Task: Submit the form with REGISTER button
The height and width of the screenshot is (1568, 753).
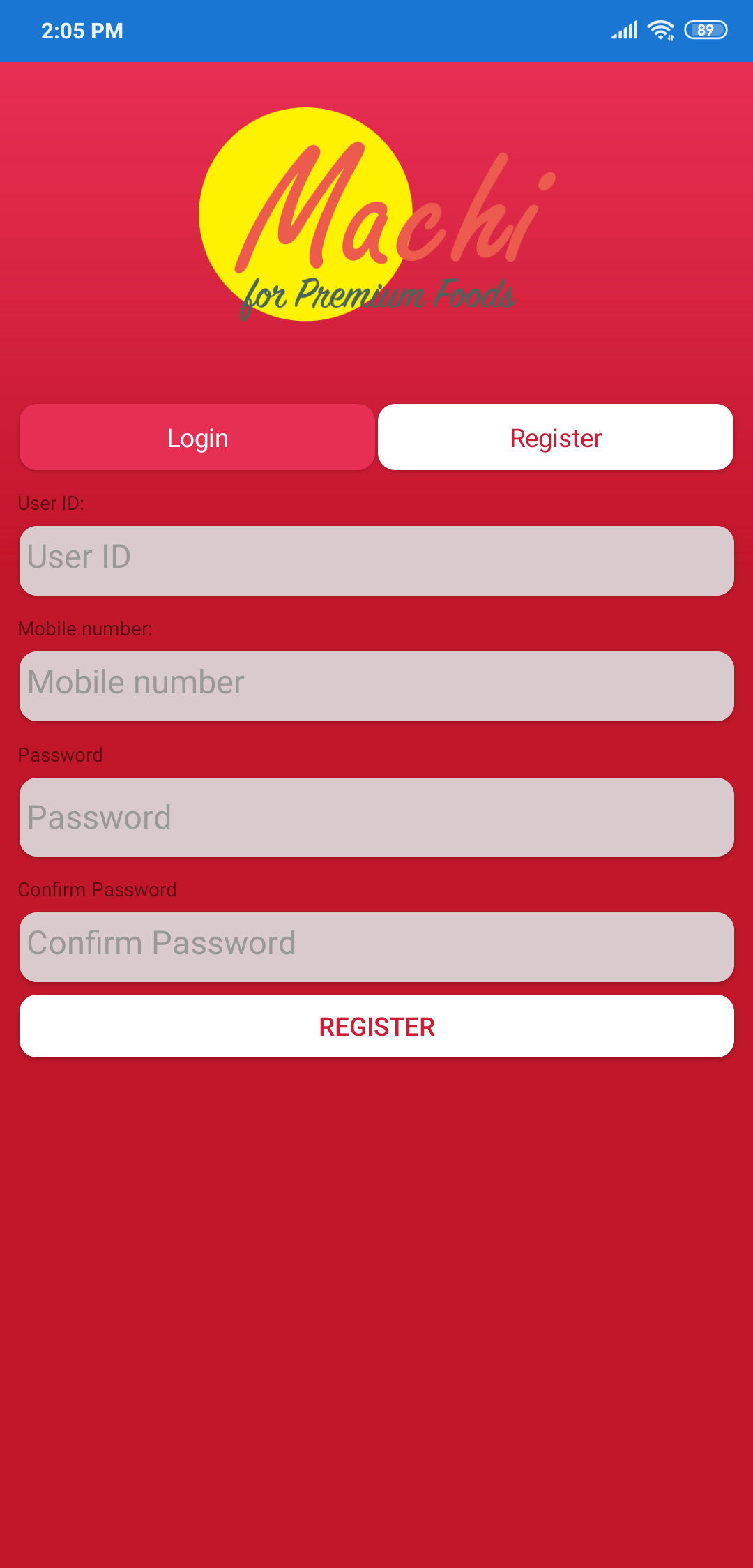Action: (x=376, y=1026)
